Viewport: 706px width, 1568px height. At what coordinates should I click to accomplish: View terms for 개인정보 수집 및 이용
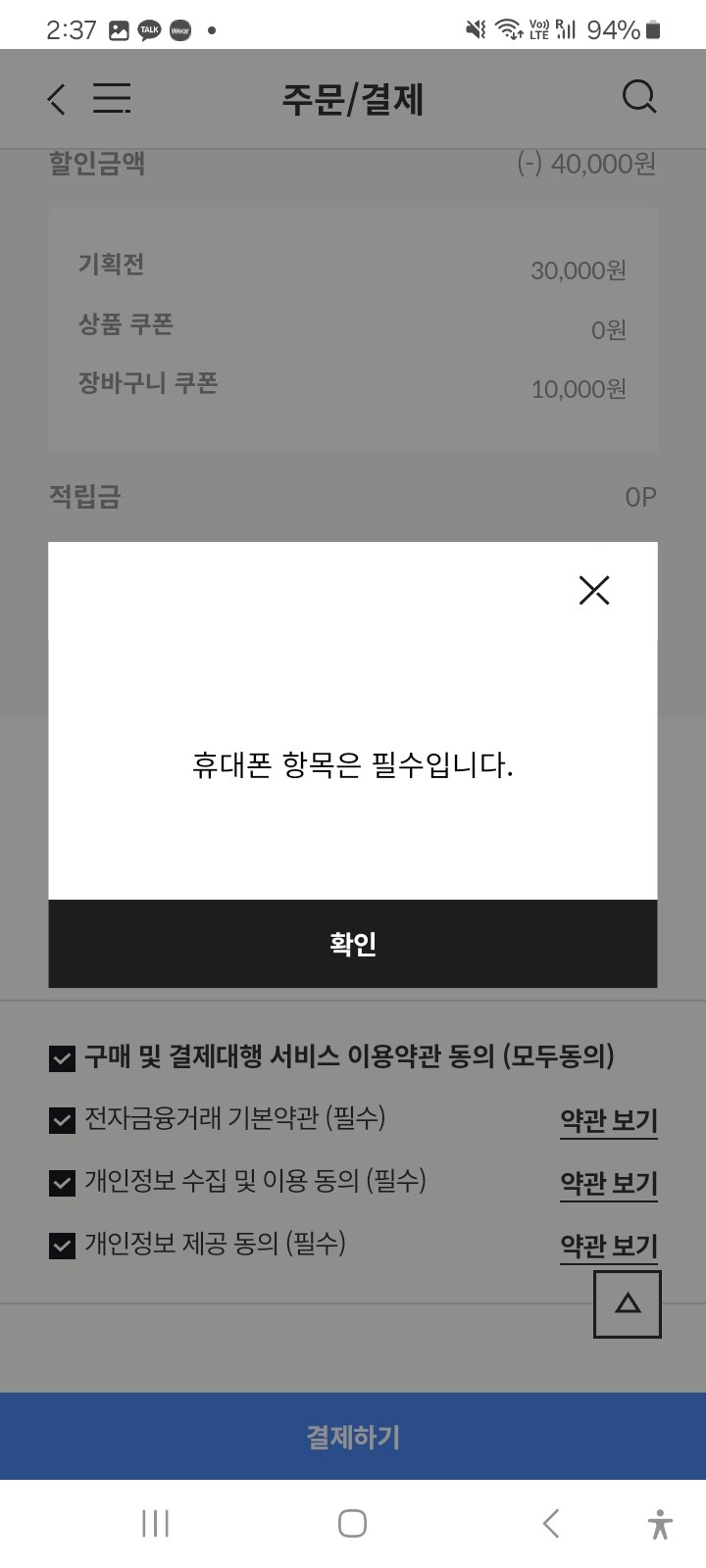pos(608,1183)
